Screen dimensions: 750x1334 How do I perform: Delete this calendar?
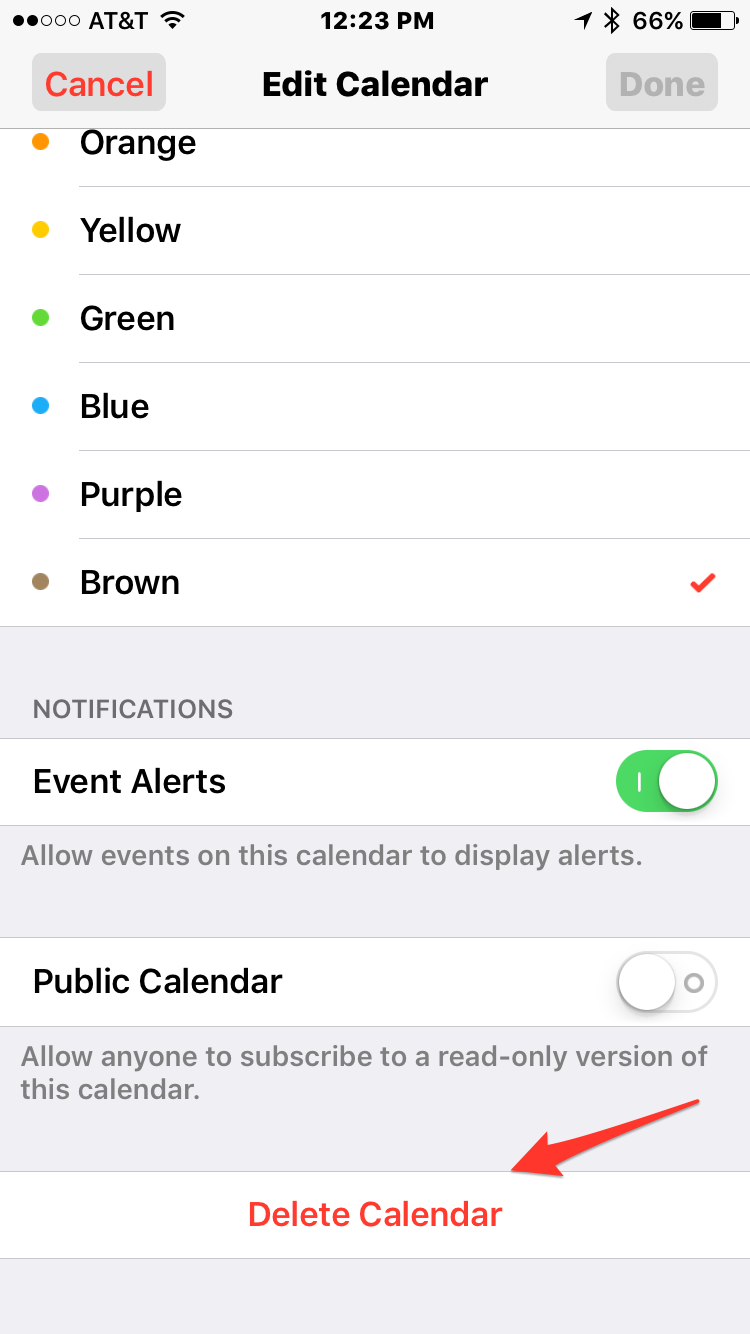coord(375,1215)
